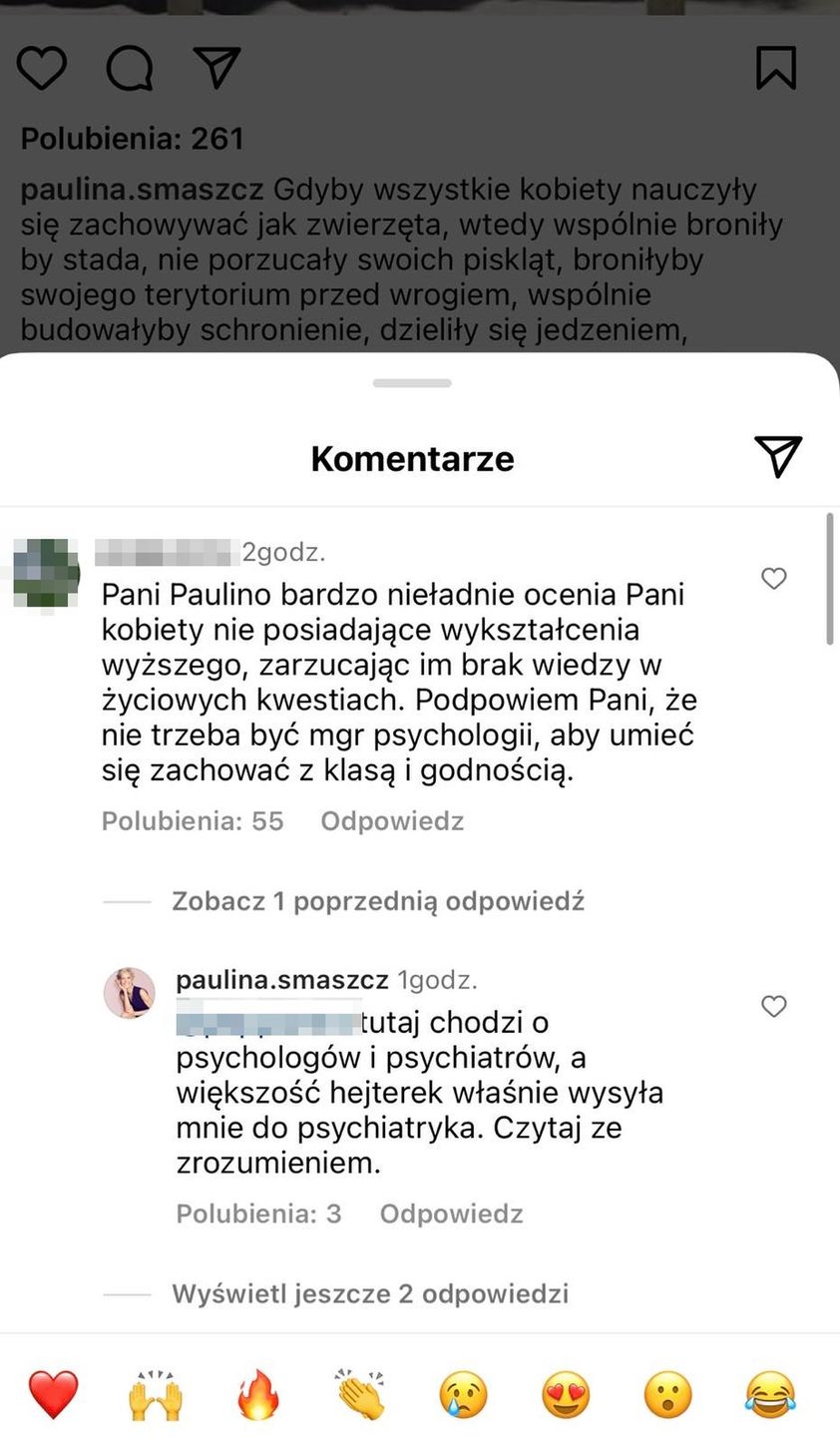Viewport: 840px width, 1437px height.
Task: Insert the tears of joy emoji
Action: click(x=771, y=1394)
